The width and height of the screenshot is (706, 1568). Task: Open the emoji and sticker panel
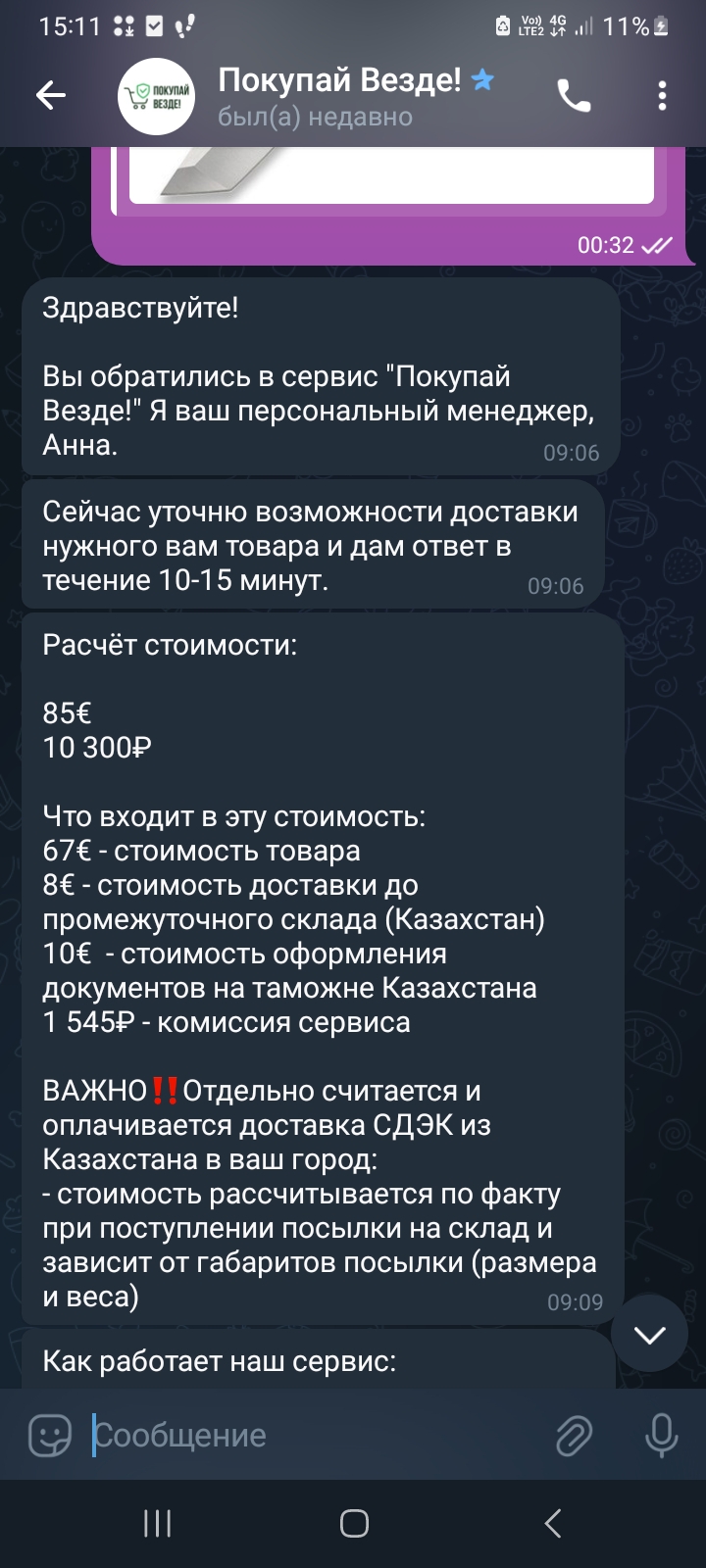(49, 1435)
